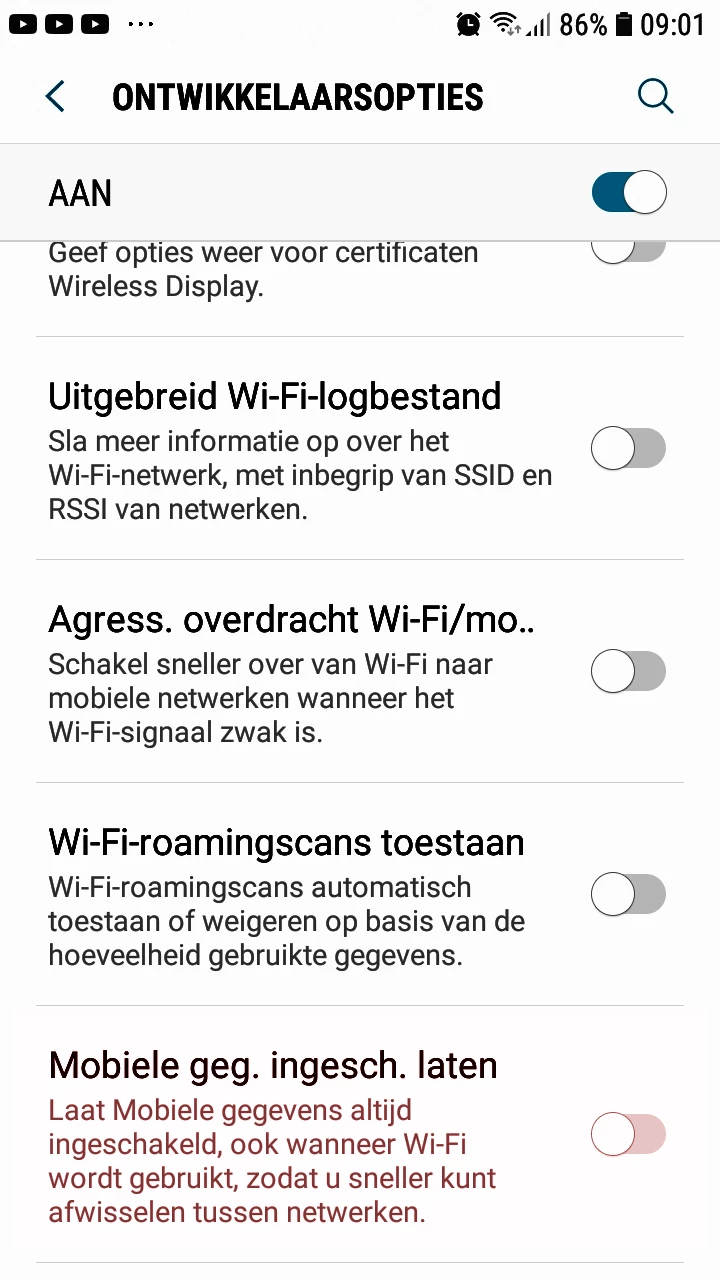The image size is (720, 1280).
Task: Enable Mobiele geg. ingesch. laten
Action: coord(629,1134)
